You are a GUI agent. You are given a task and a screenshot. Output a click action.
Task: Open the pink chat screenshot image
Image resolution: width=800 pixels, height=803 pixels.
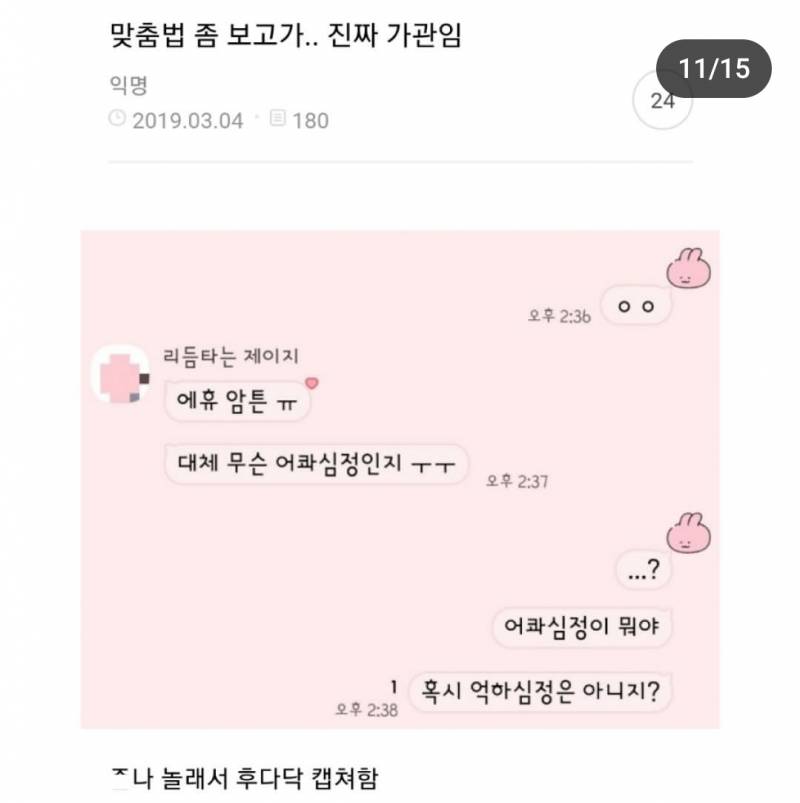(x=400, y=478)
